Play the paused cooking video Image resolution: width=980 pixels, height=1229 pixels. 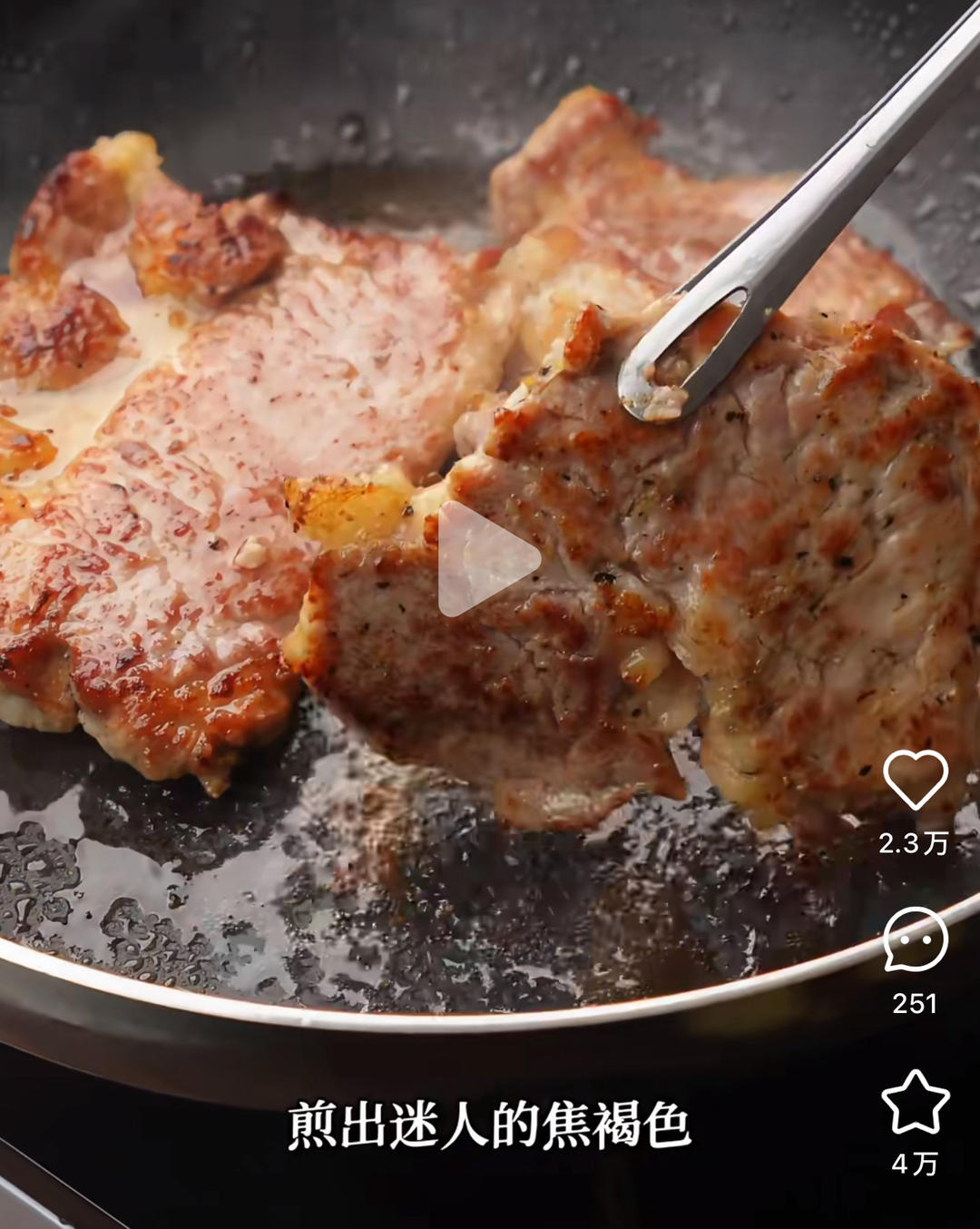(x=486, y=559)
